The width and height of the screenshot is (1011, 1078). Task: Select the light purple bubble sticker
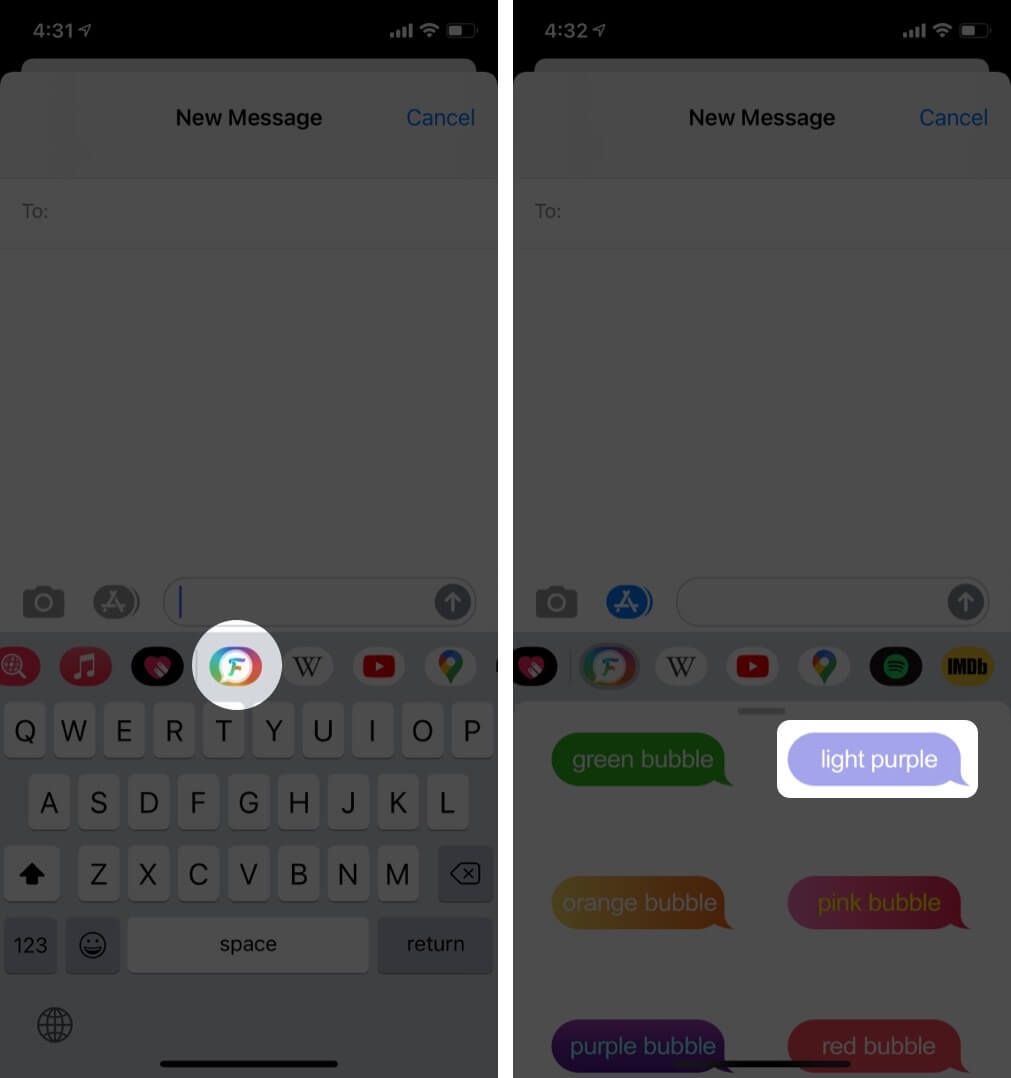(x=877, y=760)
